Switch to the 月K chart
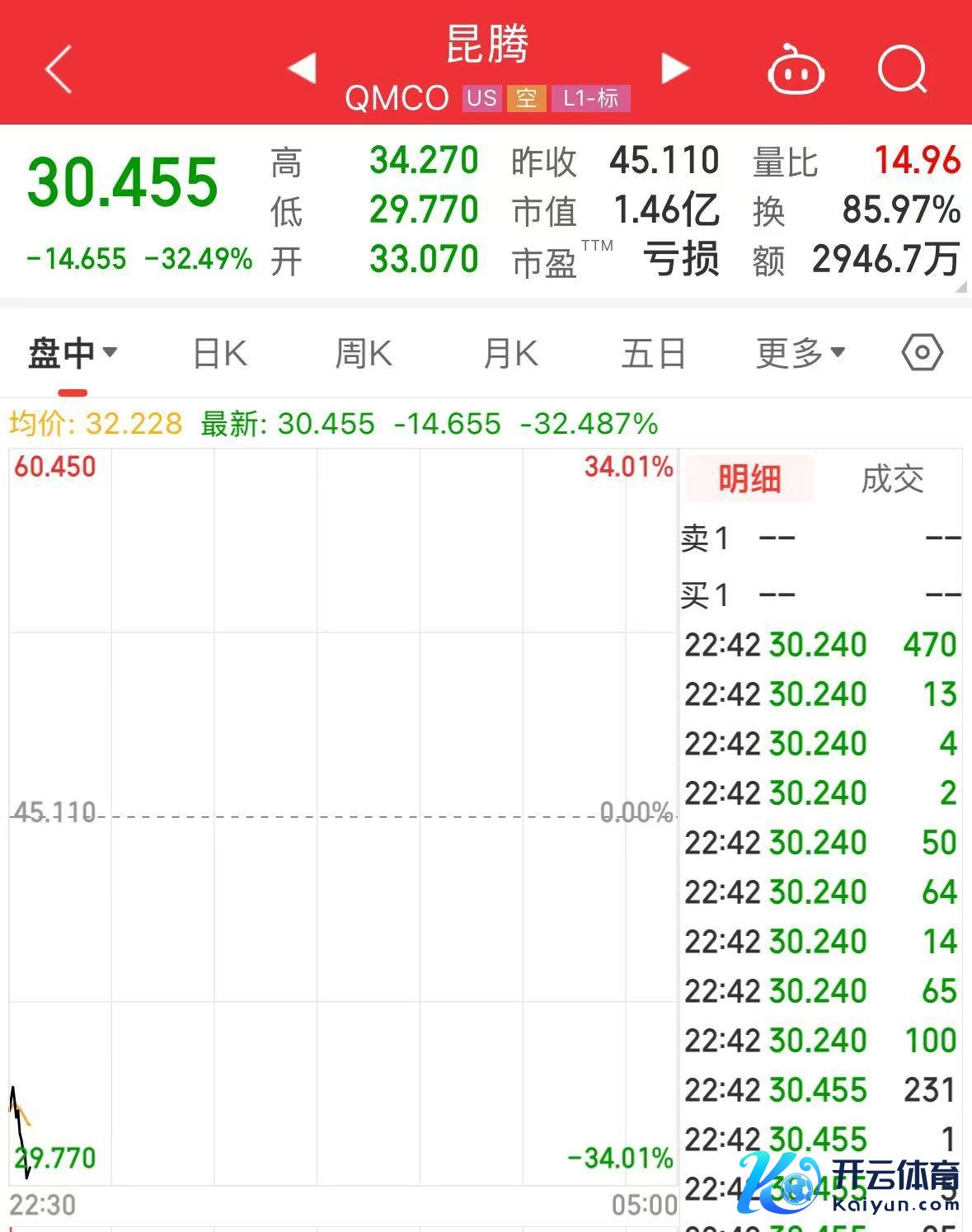This screenshot has width=972, height=1232. tap(510, 354)
